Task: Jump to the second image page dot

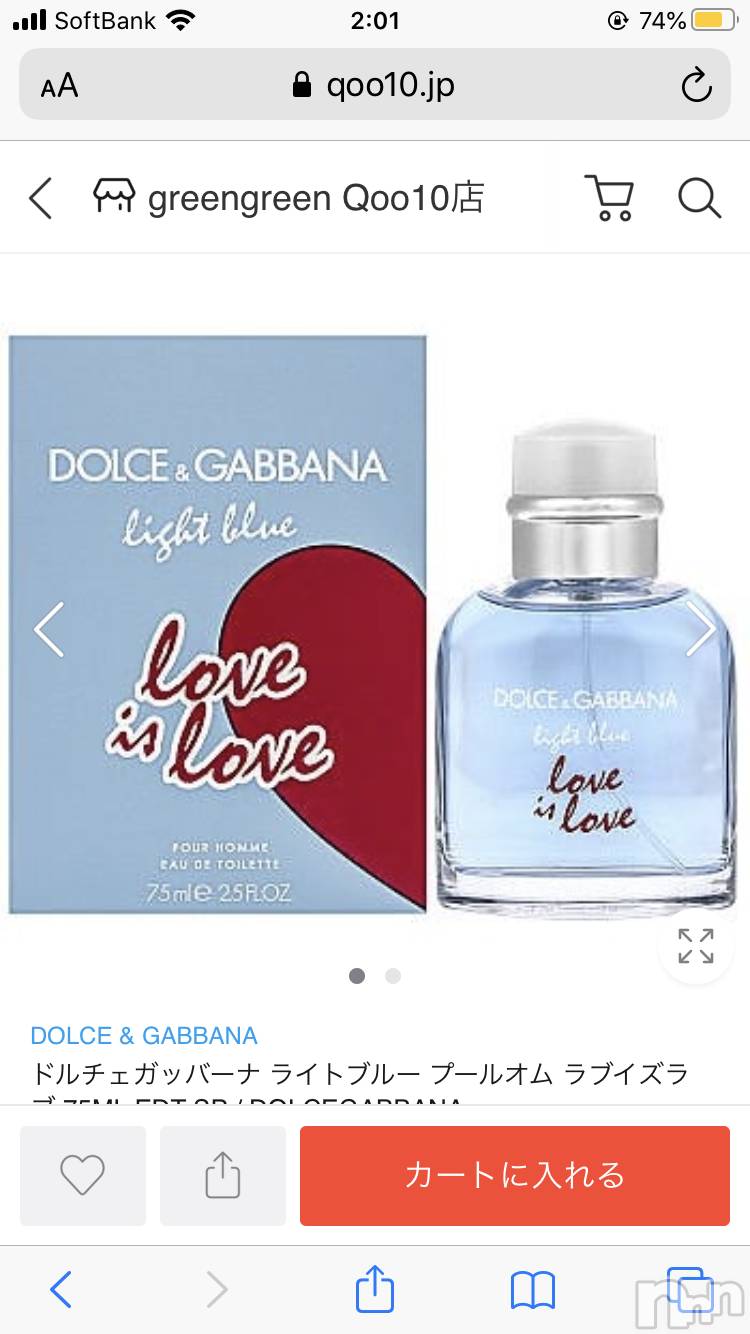Action: [x=393, y=976]
